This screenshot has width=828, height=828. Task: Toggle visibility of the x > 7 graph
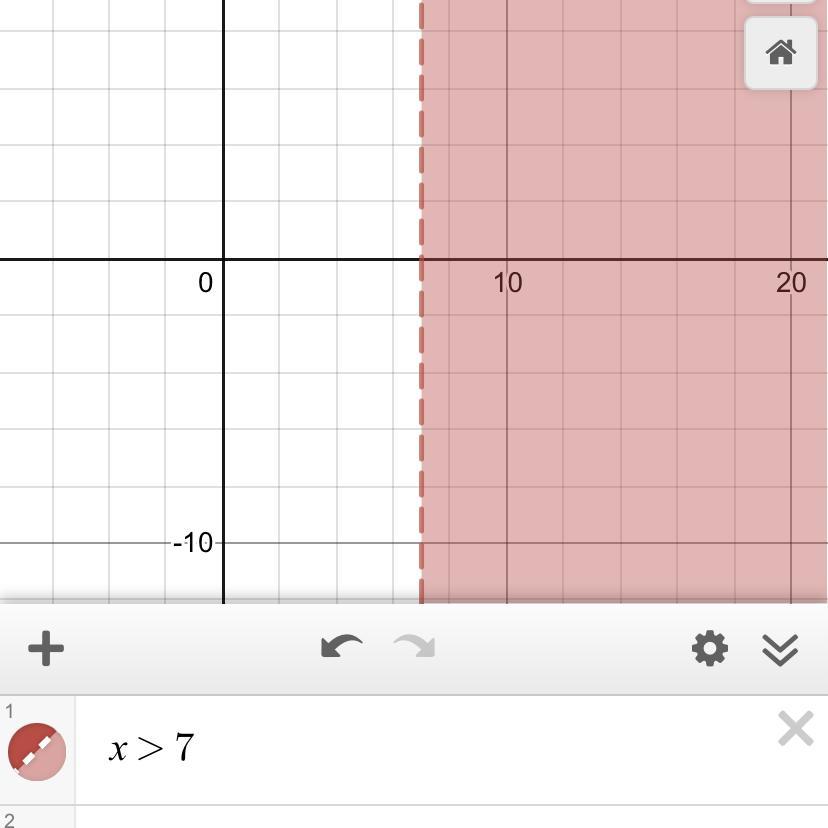37,751
